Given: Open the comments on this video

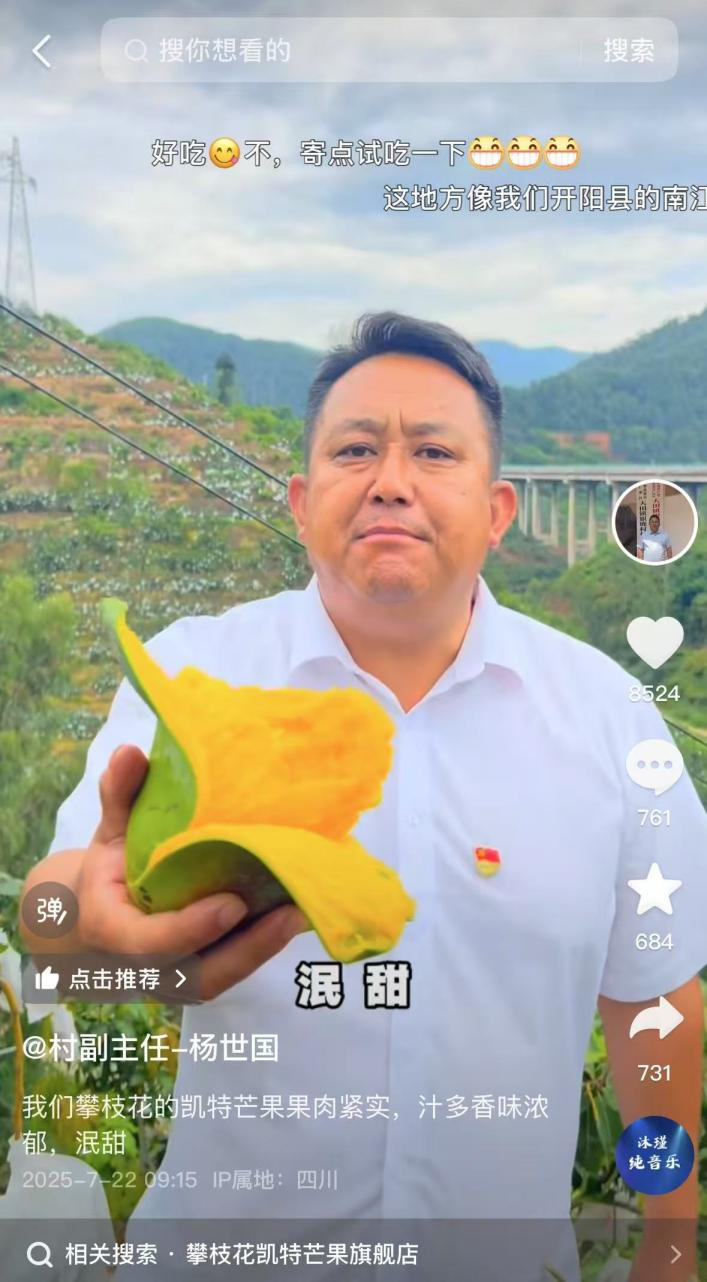Looking at the screenshot, I should tap(654, 768).
